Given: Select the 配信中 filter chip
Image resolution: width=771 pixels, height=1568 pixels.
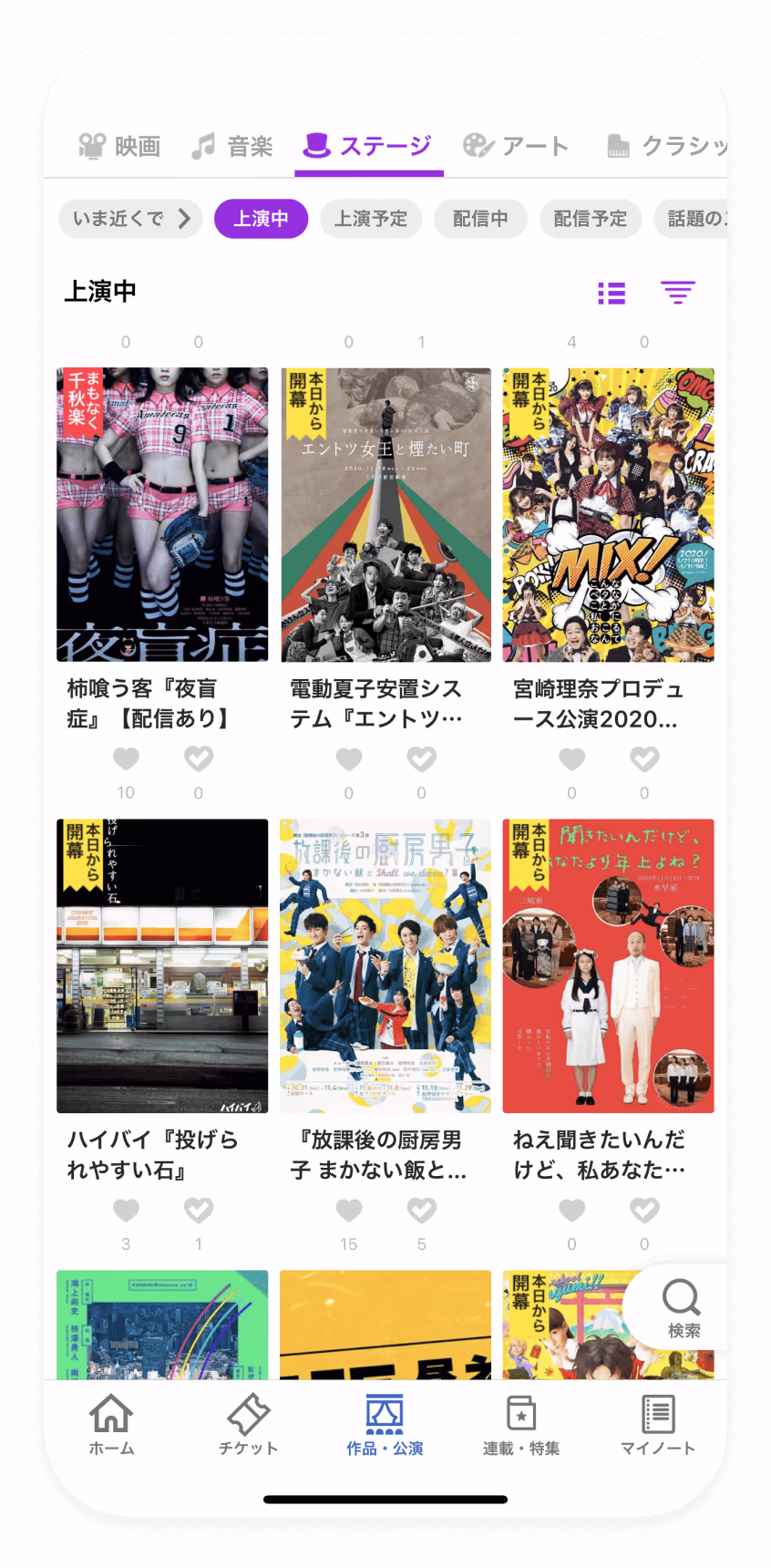Looking at the screenshot, I should [x=480, y=219].
